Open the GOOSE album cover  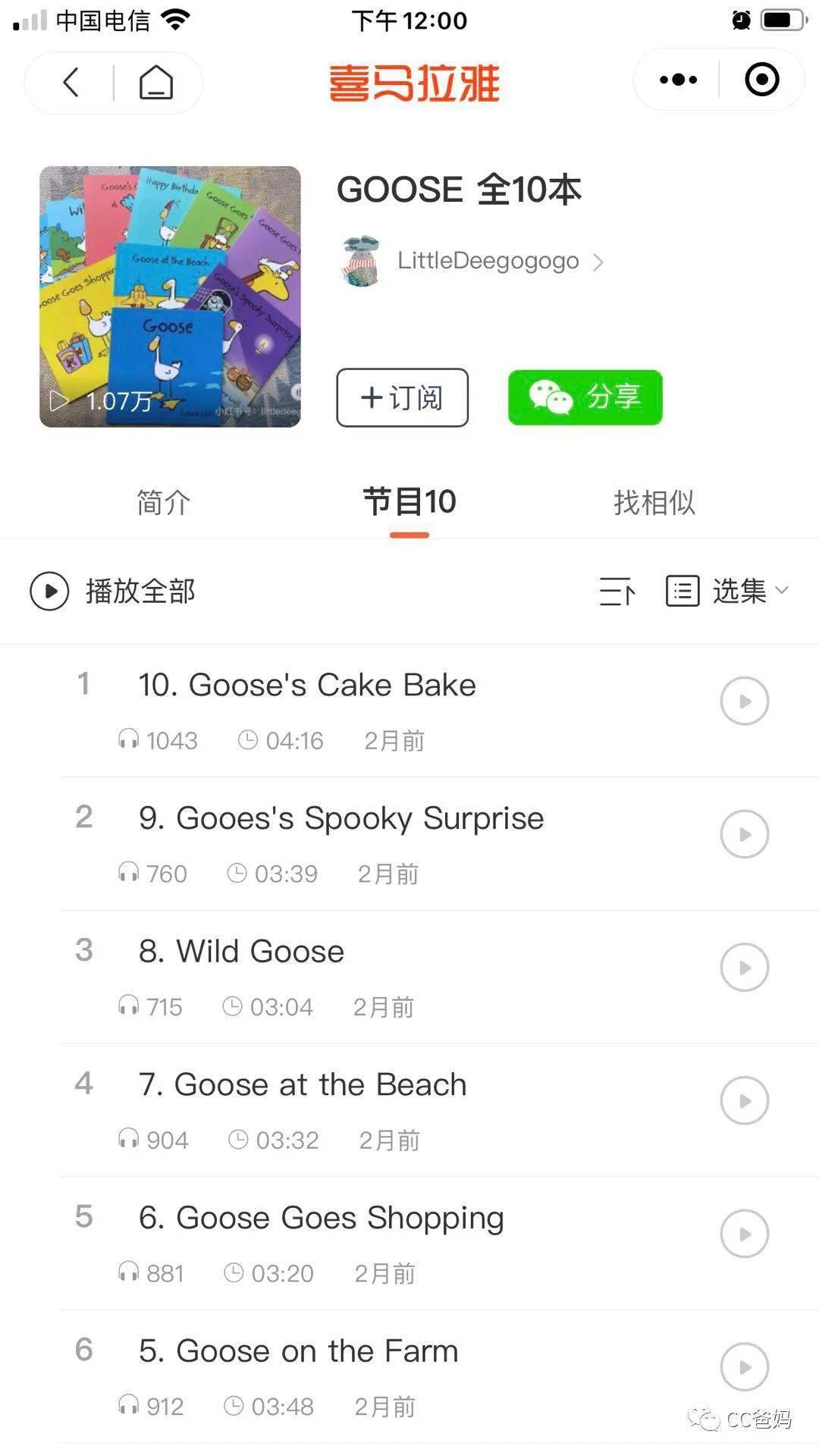click(170, 297)
